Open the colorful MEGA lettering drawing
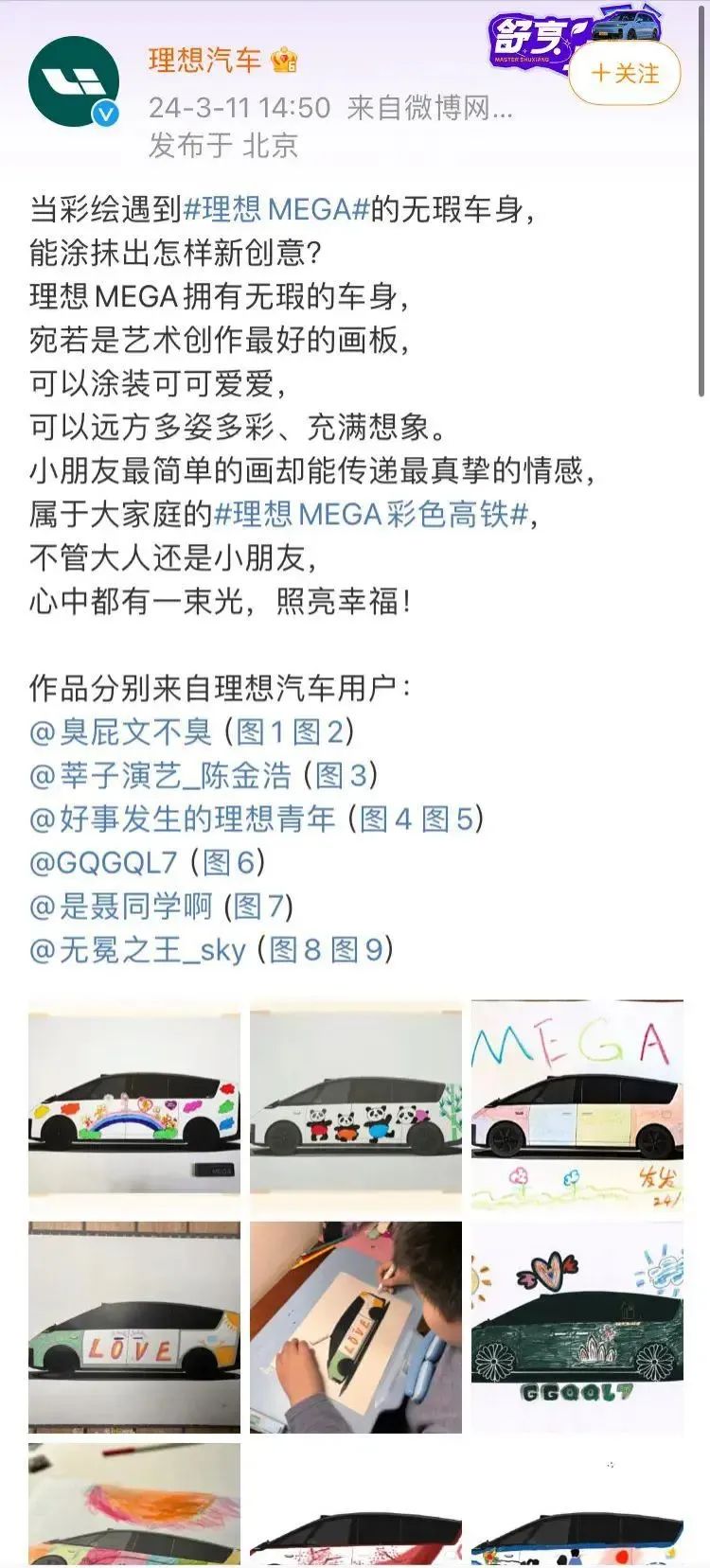The height and width of the screenshot is (1568, 710). coord(577,1106)
